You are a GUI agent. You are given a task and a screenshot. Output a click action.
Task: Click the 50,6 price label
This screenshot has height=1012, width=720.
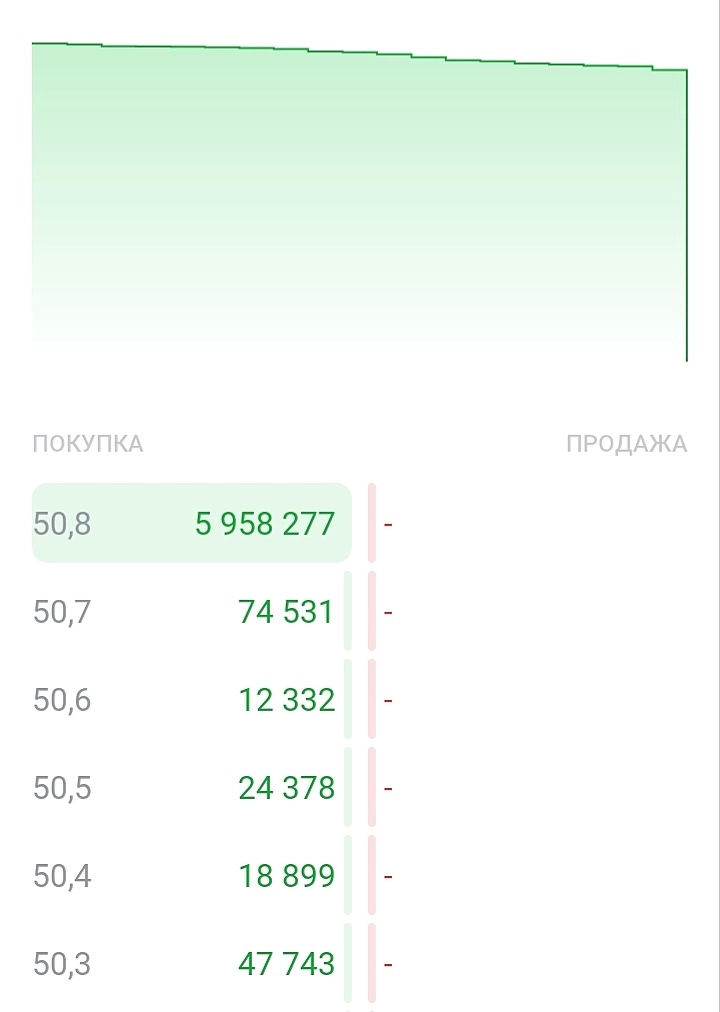(x=60, y=699)
